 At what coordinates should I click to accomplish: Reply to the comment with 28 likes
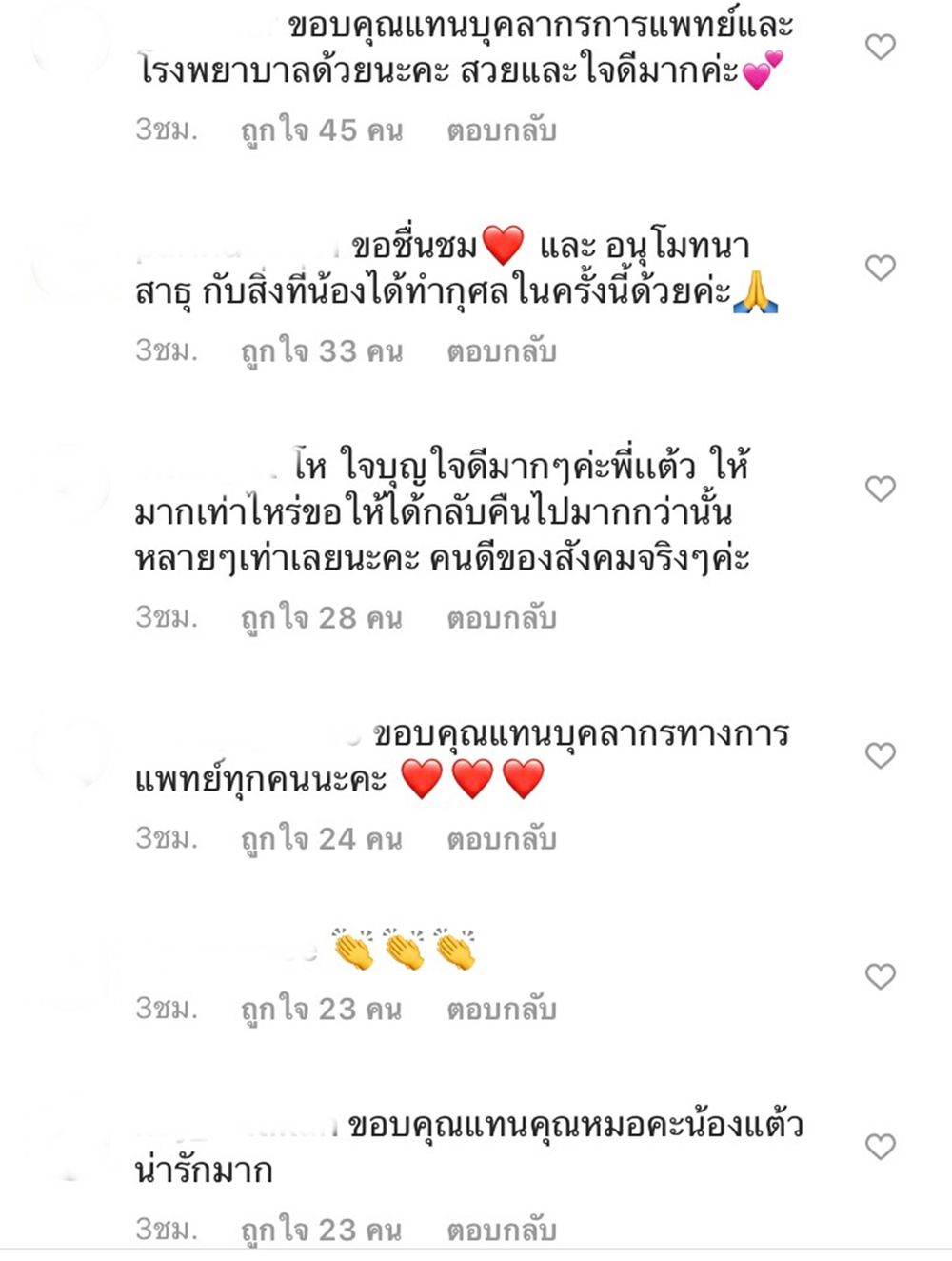point(501,618)
